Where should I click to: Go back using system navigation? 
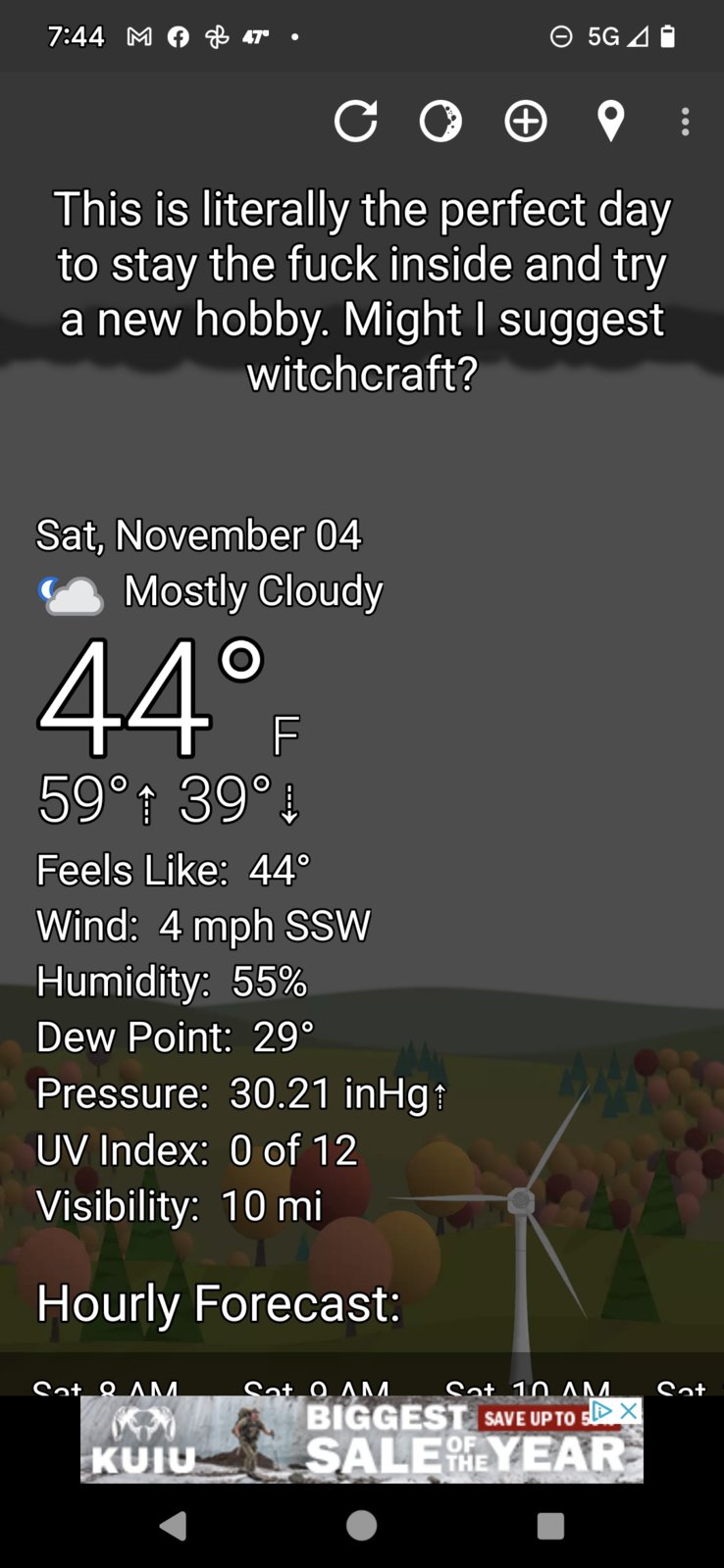(x=173, y=1525)
